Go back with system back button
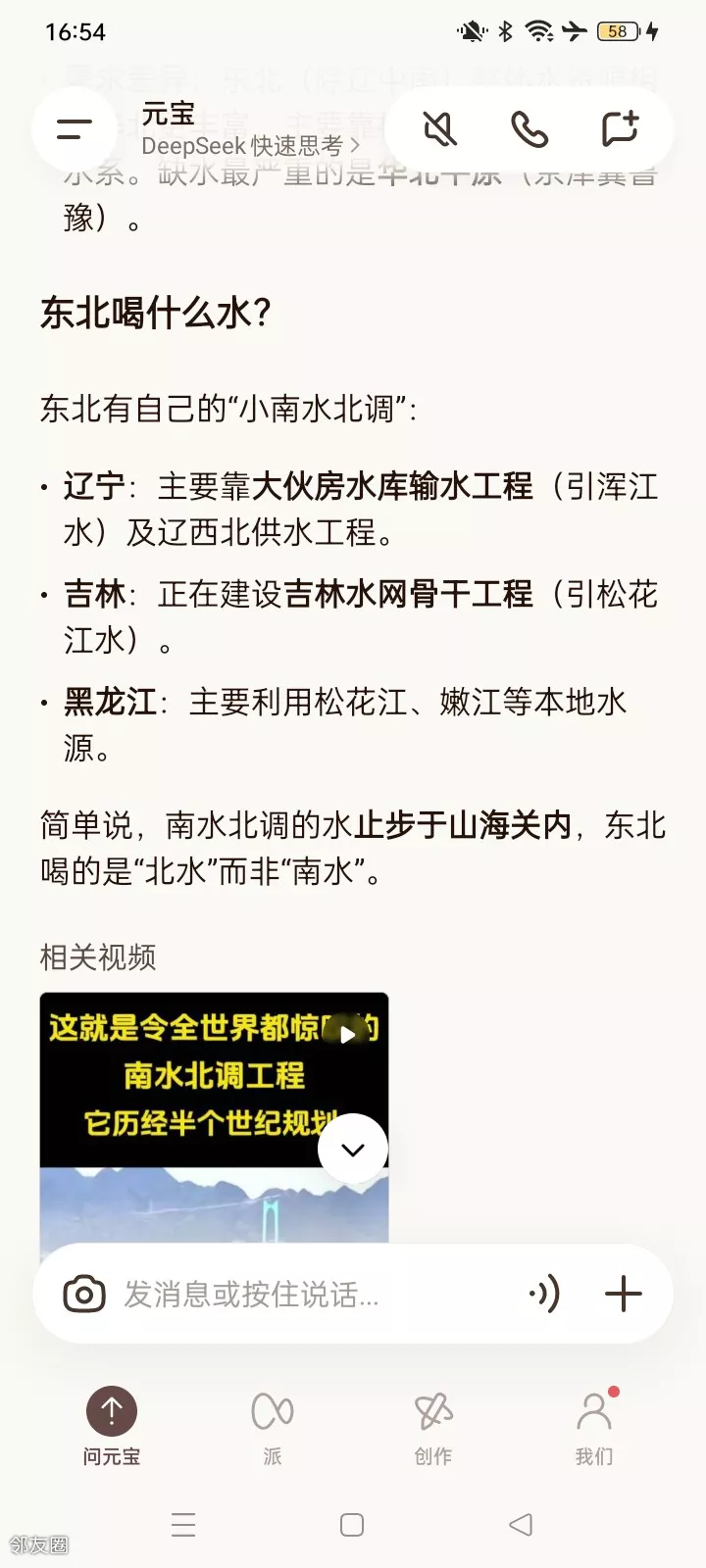 [x=521, y=1524]
